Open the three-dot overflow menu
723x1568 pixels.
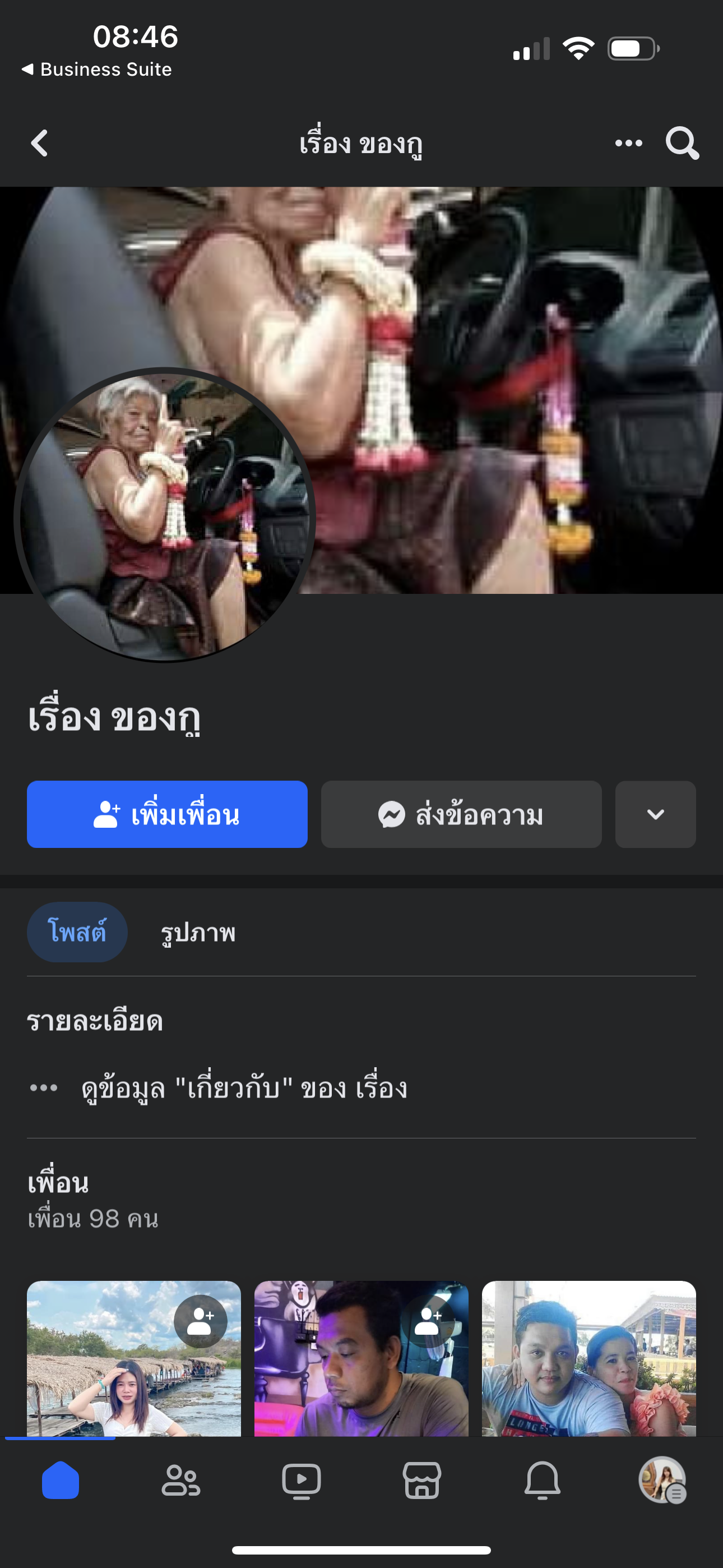tap(628, 144)
